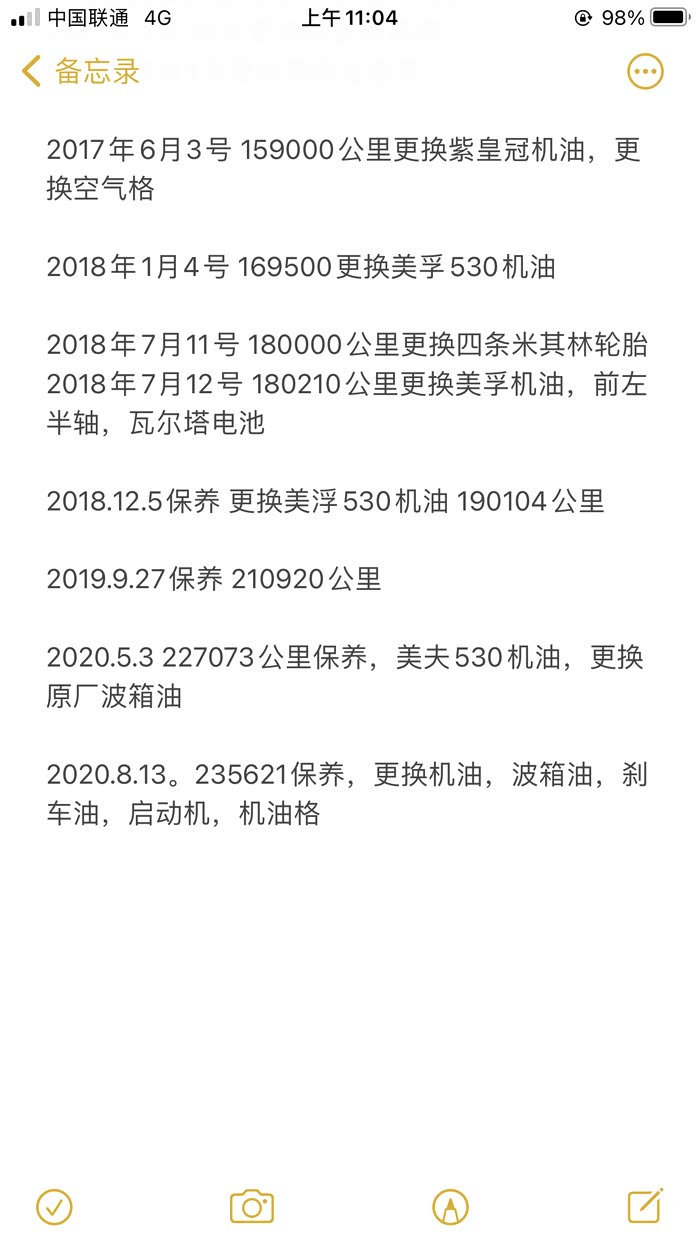Go back to 备忘录 notes list
700x1244 pixels.
[x=80, y=72]
